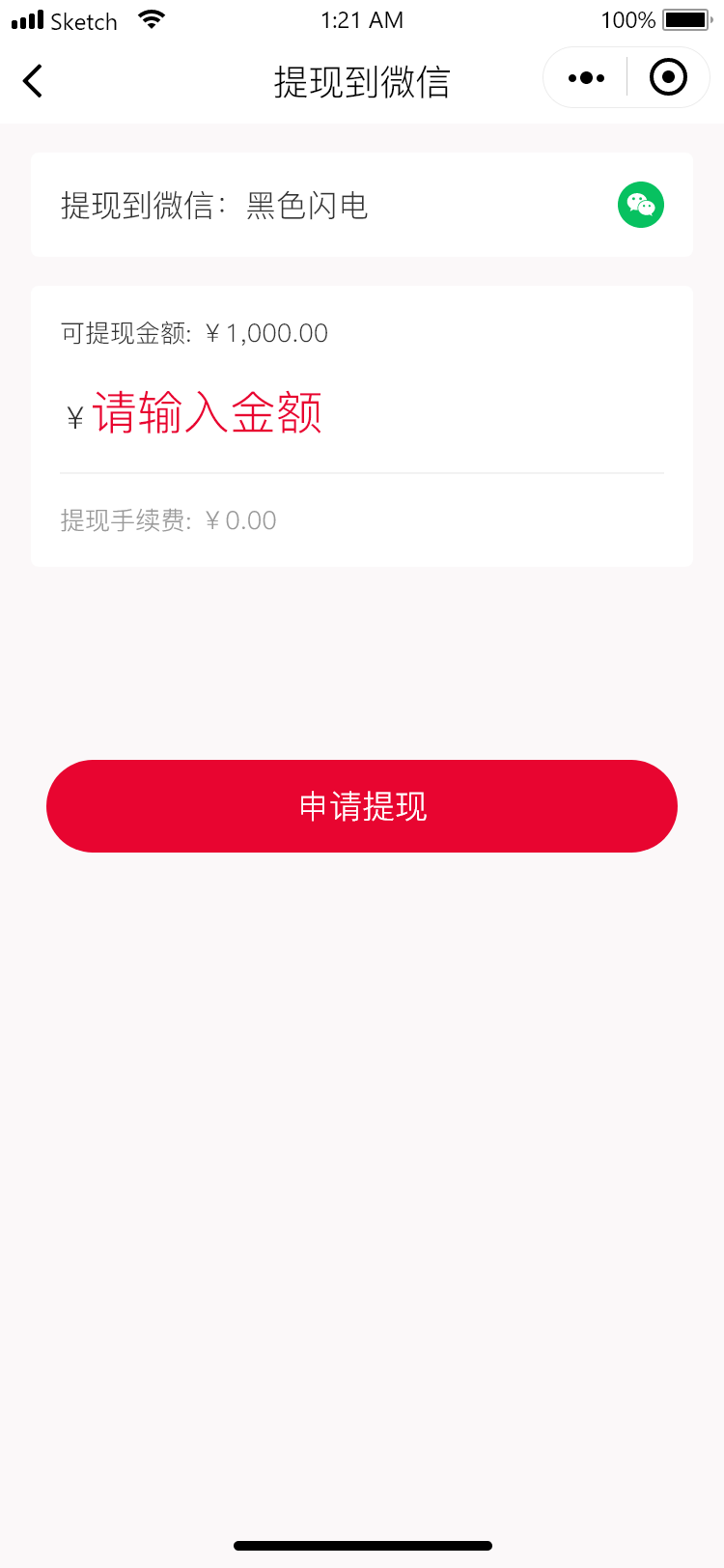Go back from the 提现到微信 page
The width and height of the screenshot is (724, 1568).
(x=33, y=81)
